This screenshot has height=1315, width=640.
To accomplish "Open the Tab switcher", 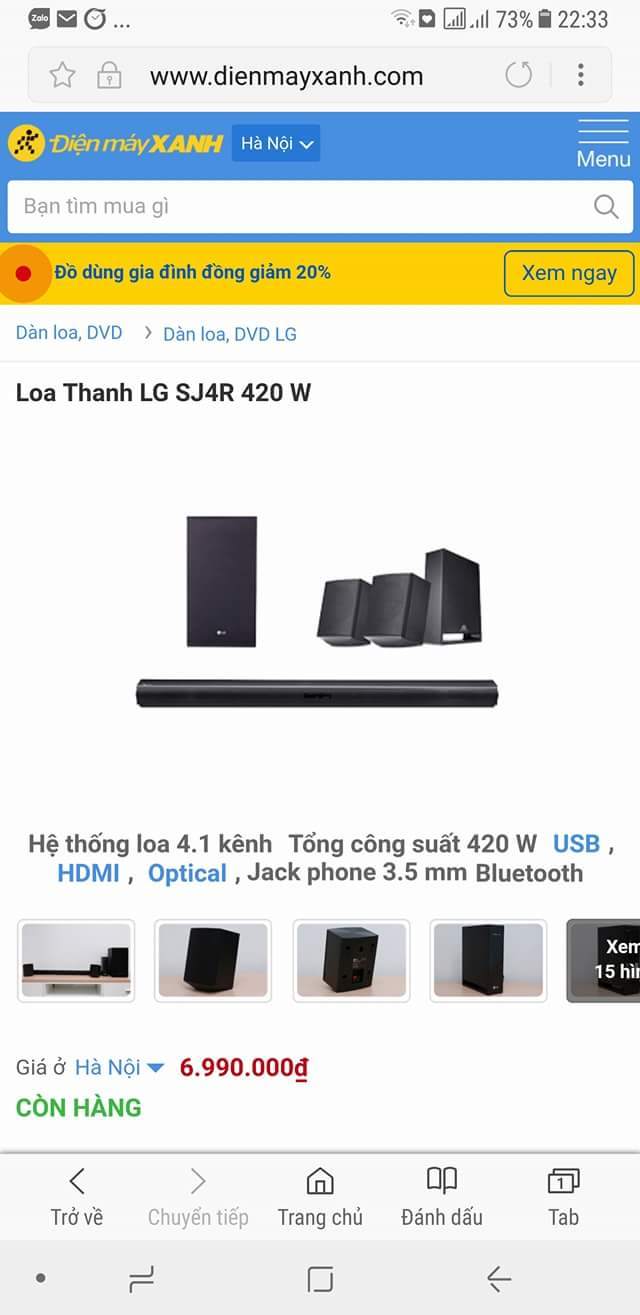I will [x=563, y=1197].
